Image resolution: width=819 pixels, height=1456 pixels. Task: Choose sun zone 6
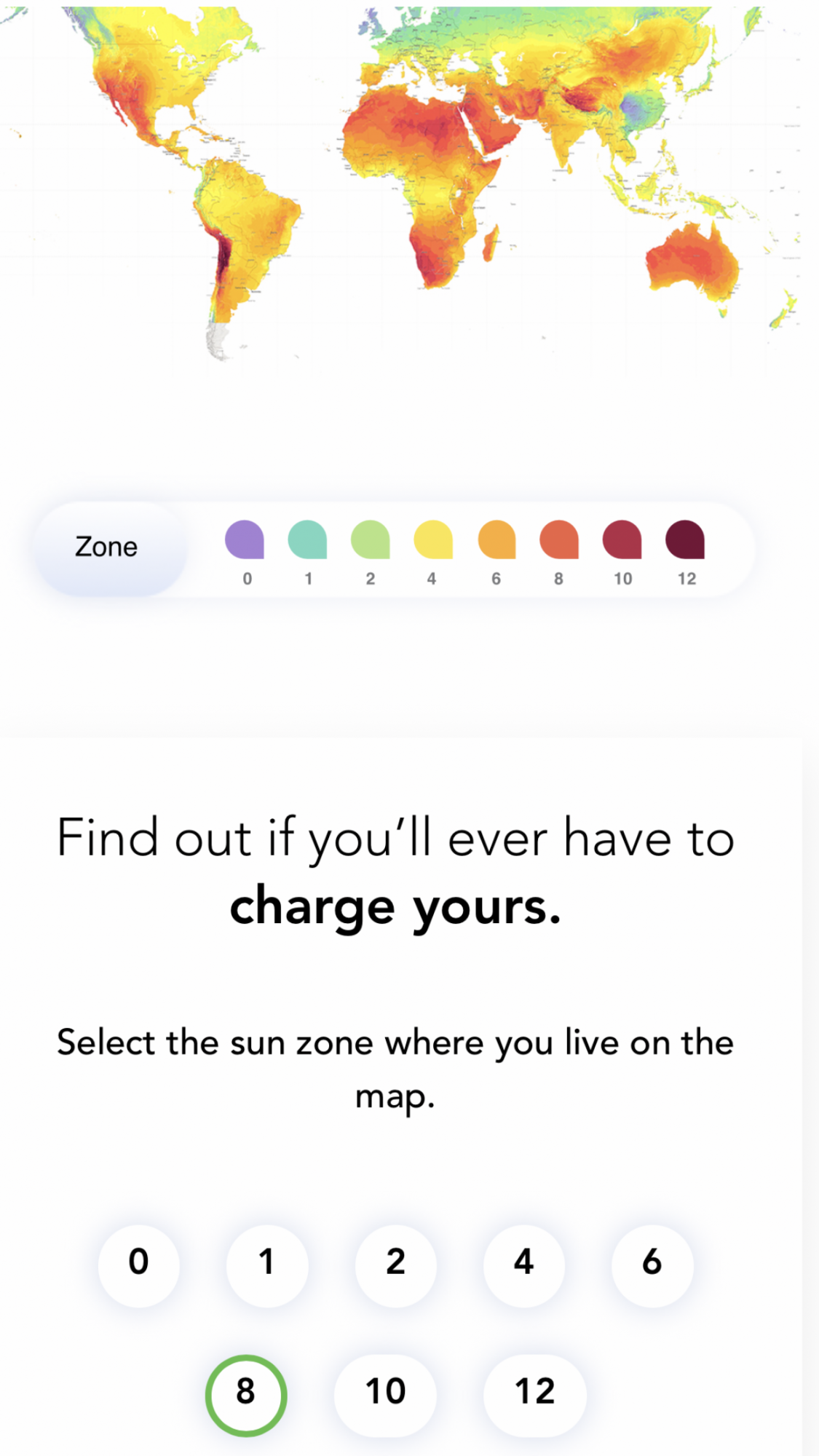[x=652, y=1265]
